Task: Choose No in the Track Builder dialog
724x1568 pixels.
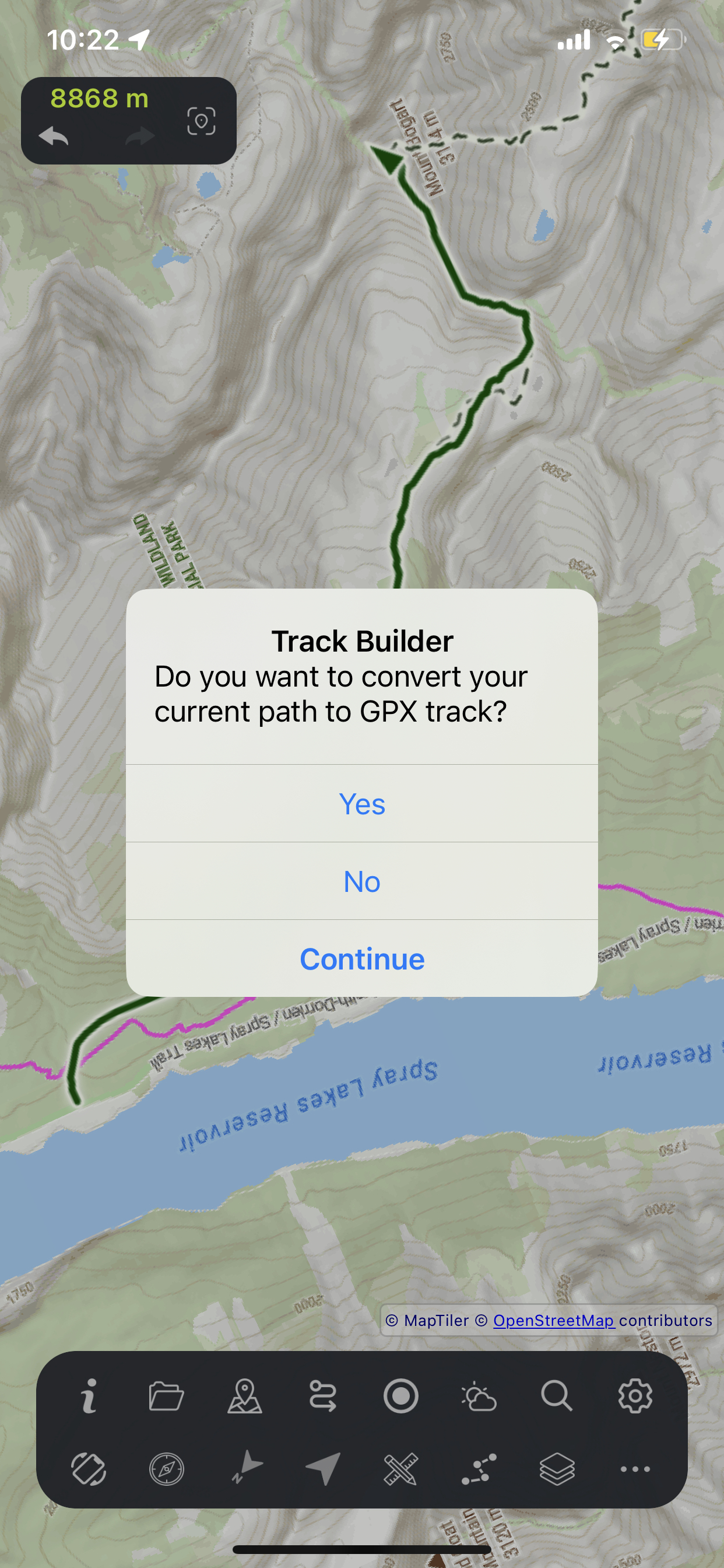Action: coord(362,881)
